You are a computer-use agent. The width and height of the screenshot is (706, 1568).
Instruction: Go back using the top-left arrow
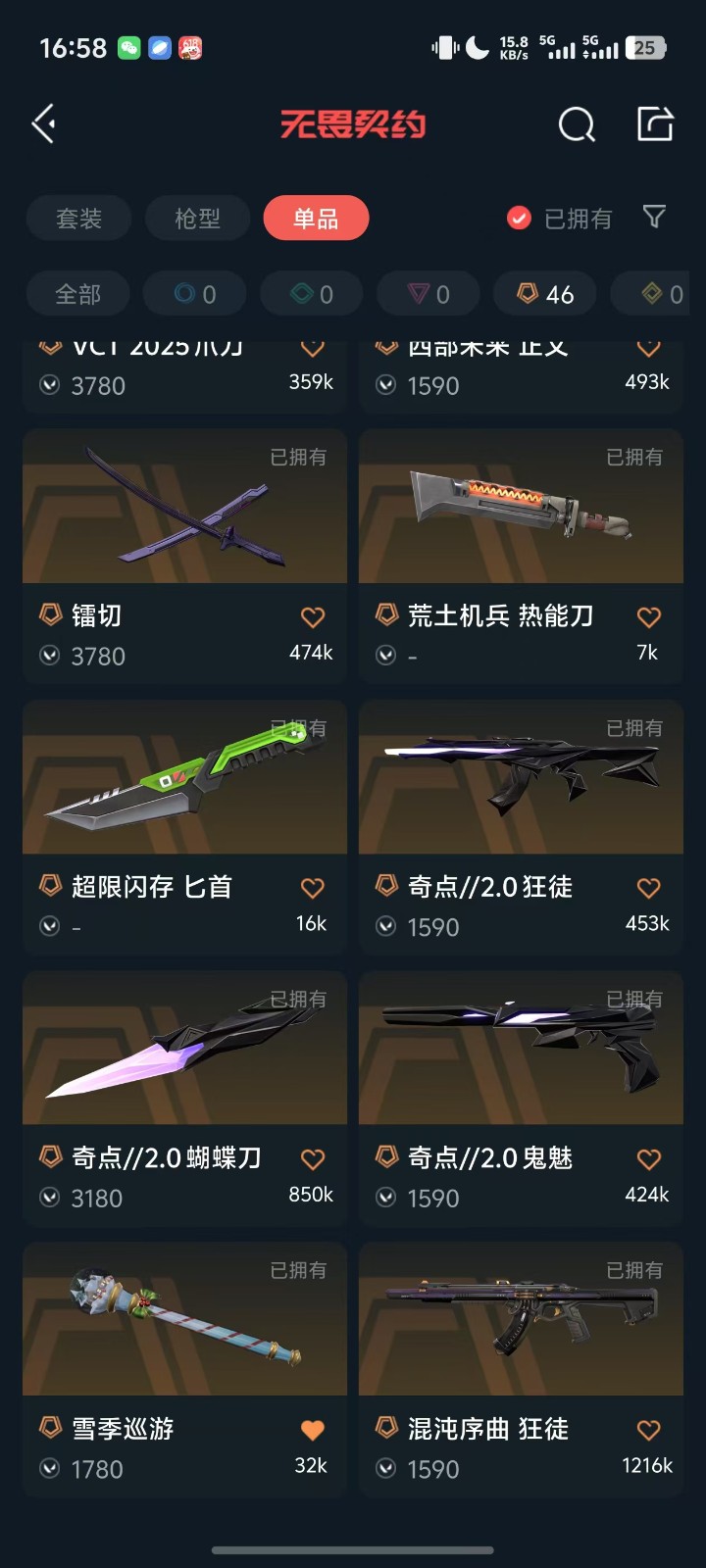[x=44, y=124]
